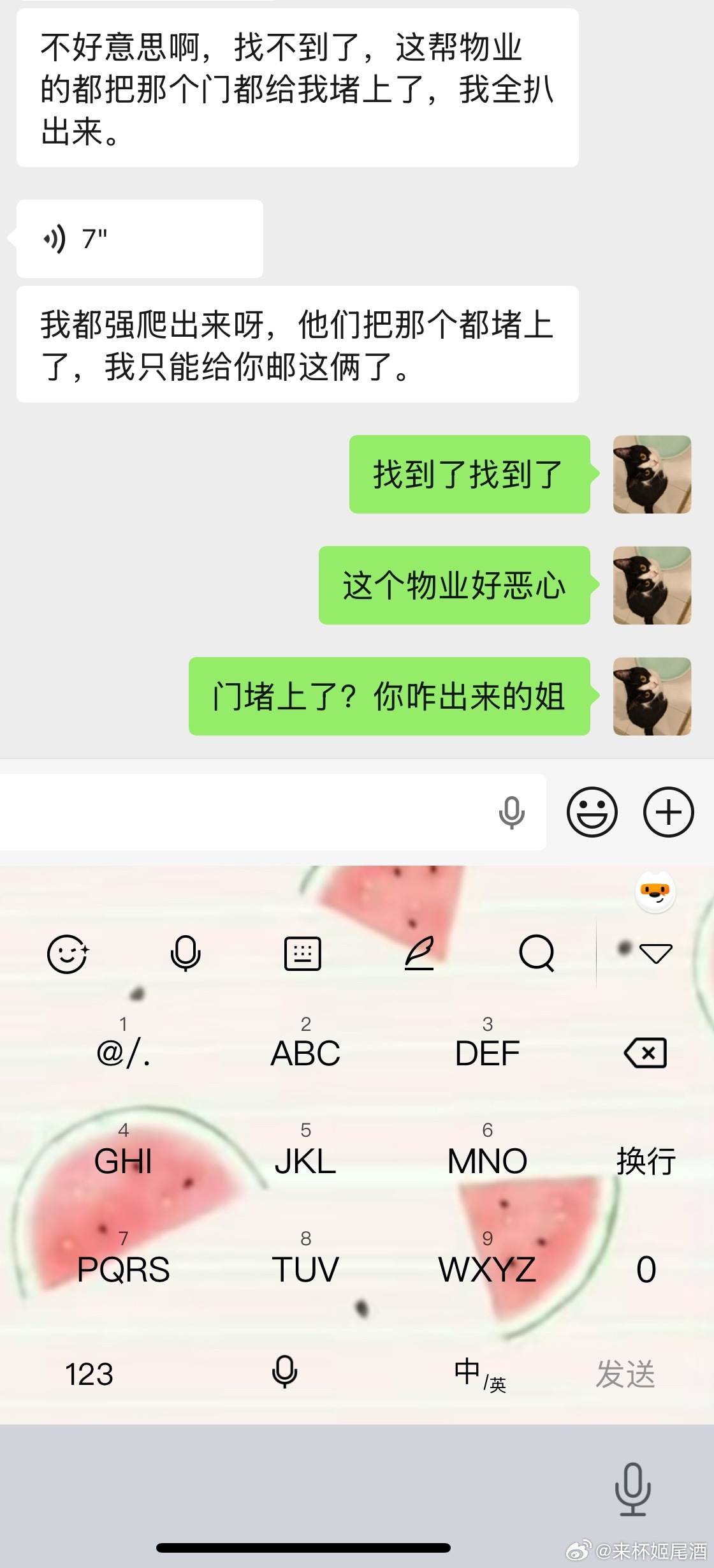Open handwriting input pen icon
The image size is (714, 1568).
[x=419, y=954]
